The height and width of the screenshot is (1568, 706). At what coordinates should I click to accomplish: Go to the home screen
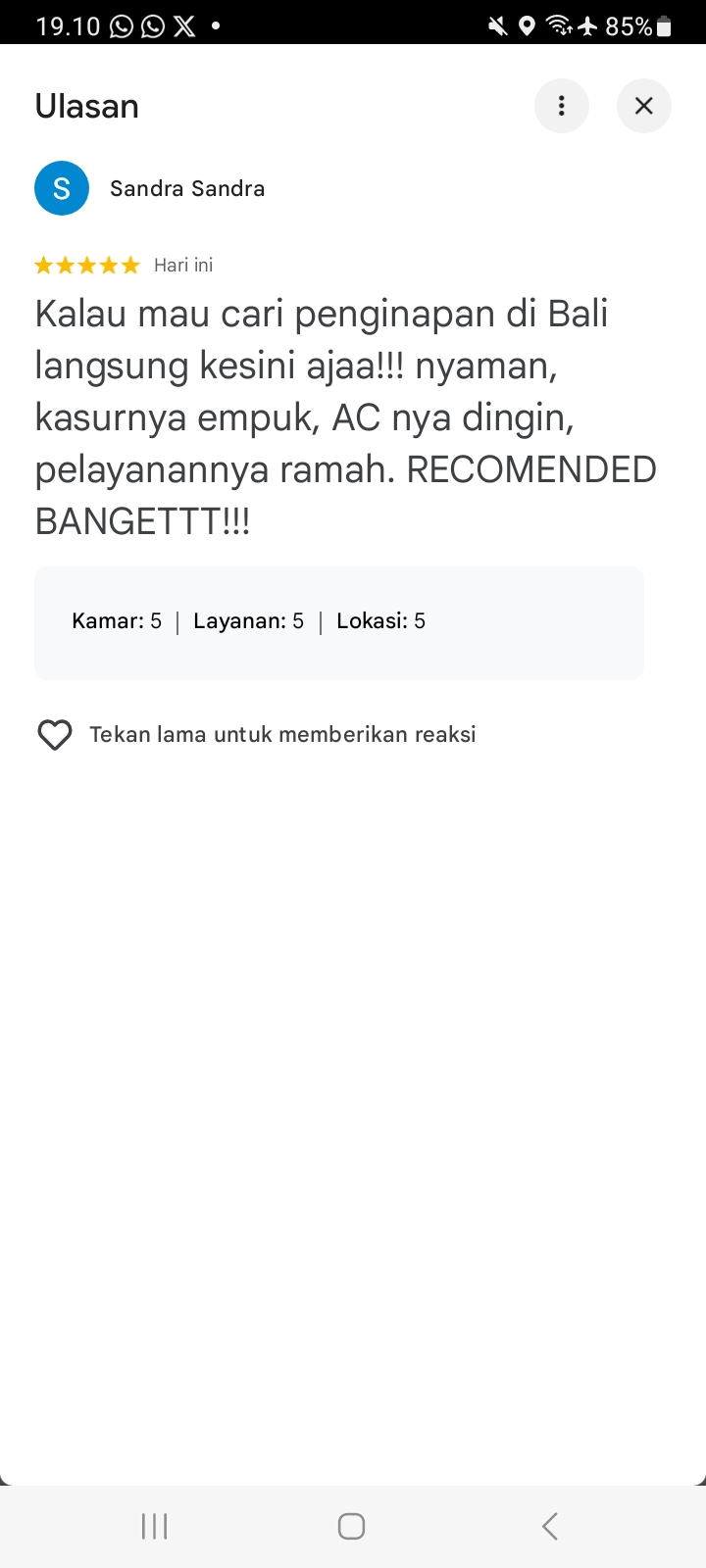tap(351, 1526)
